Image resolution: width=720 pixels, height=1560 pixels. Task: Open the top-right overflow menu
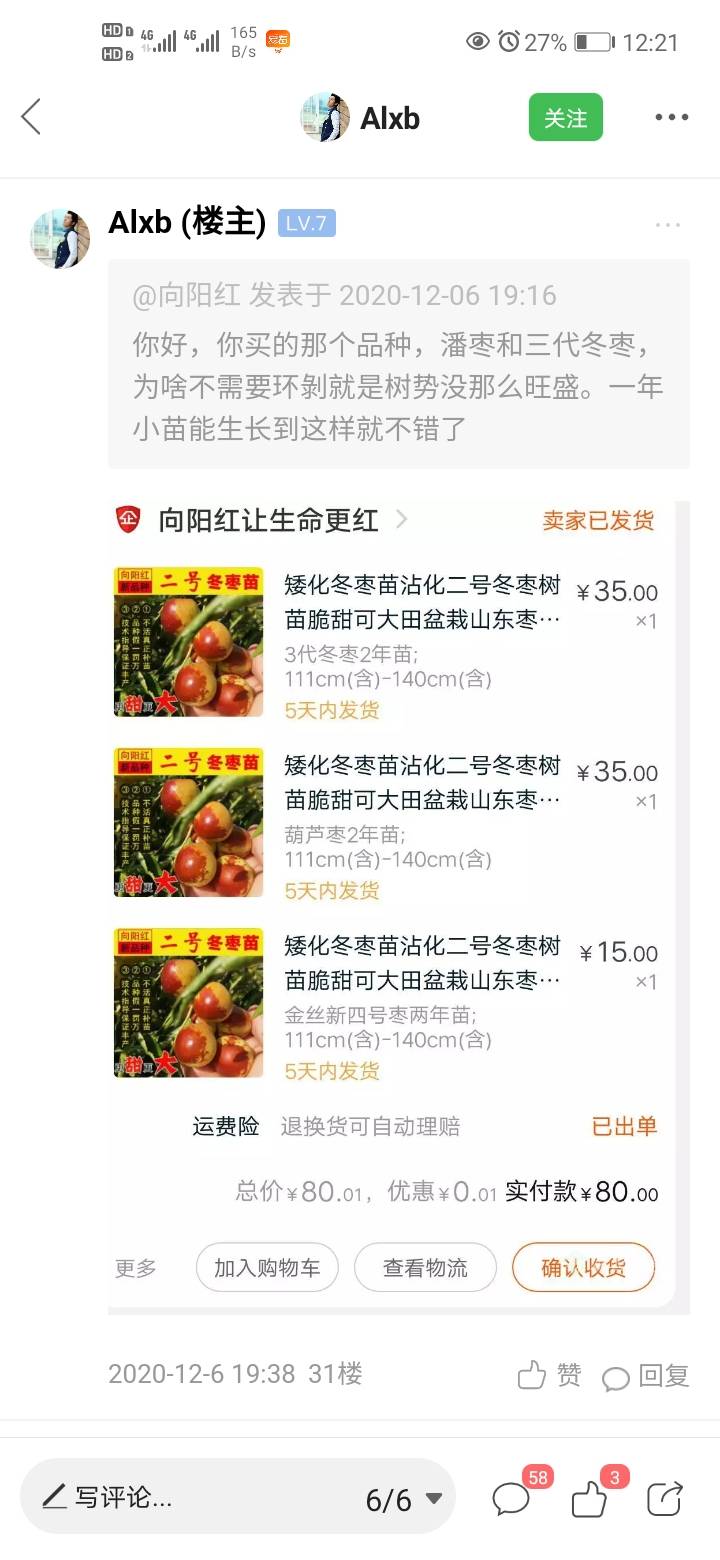click(671, 117)
